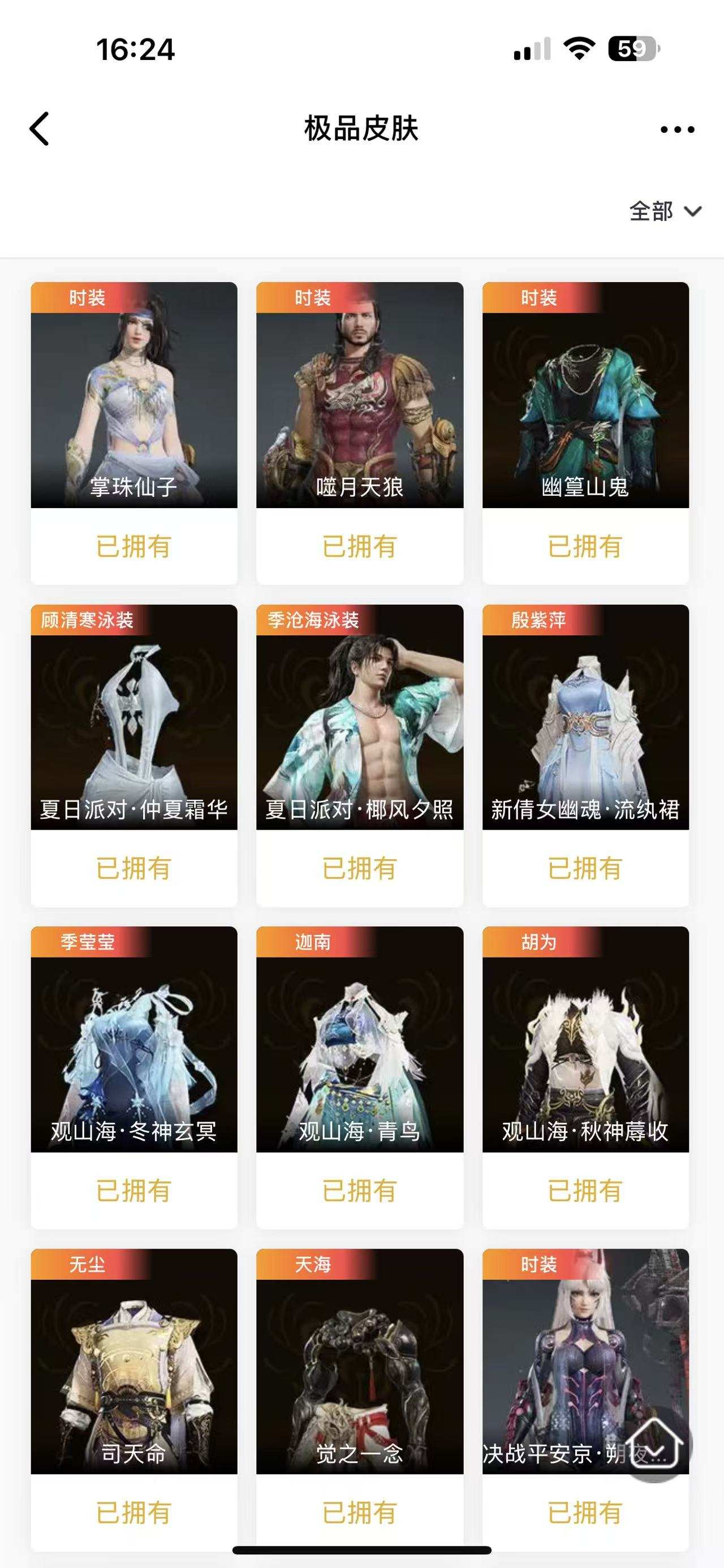
Task: Tap the battery indicator icon
Action: point(633,51)
